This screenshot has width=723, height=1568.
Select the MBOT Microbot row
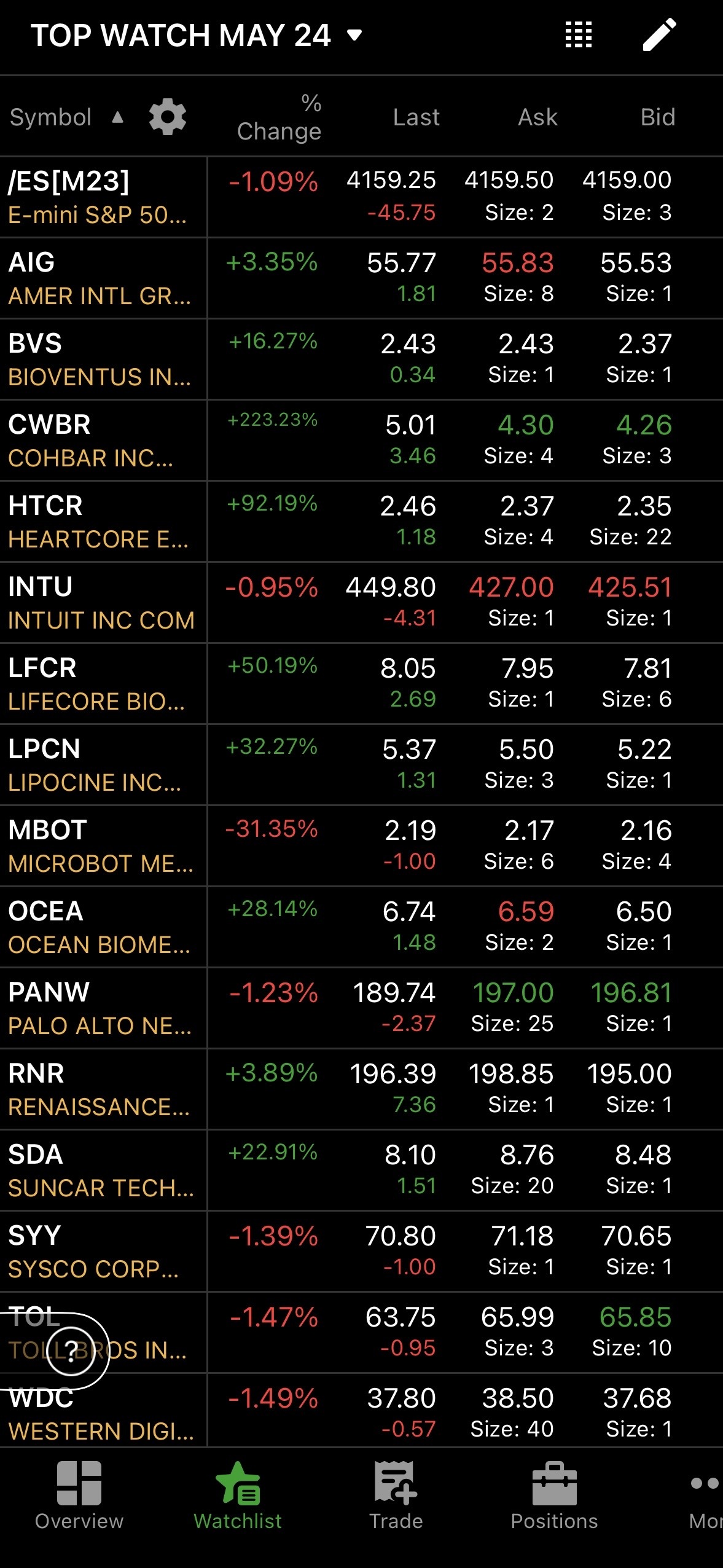tap(361, 845)
